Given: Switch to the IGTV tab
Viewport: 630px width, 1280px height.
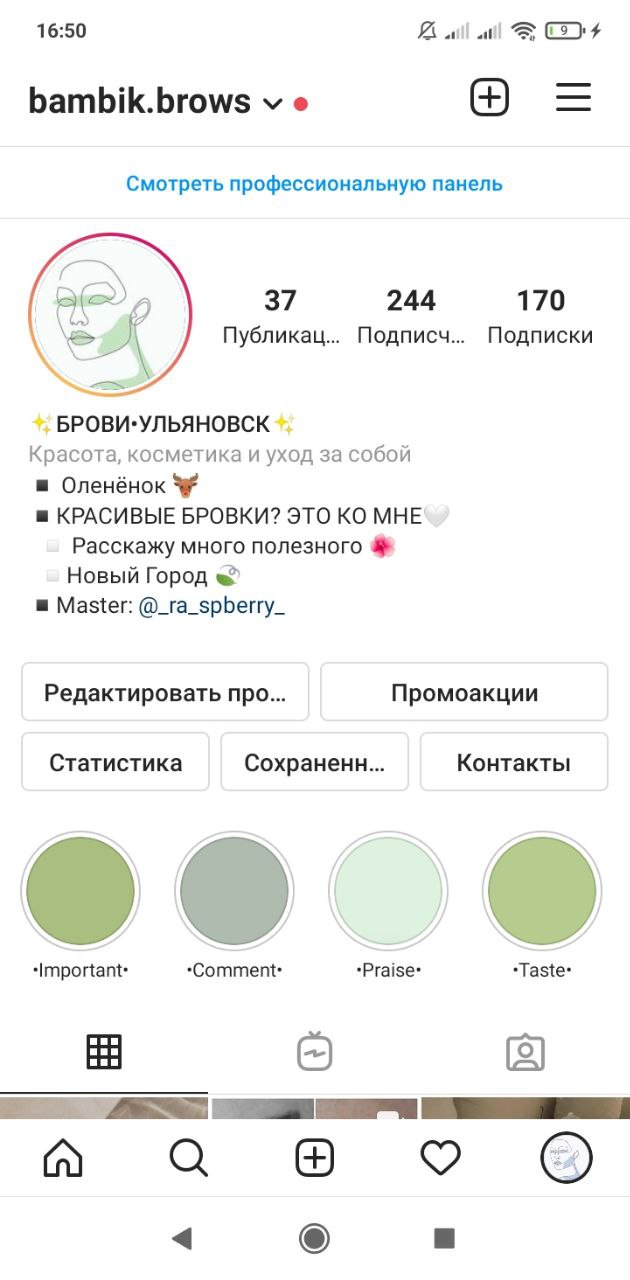Looking at the screenshot, I should tap(314, 1051).
